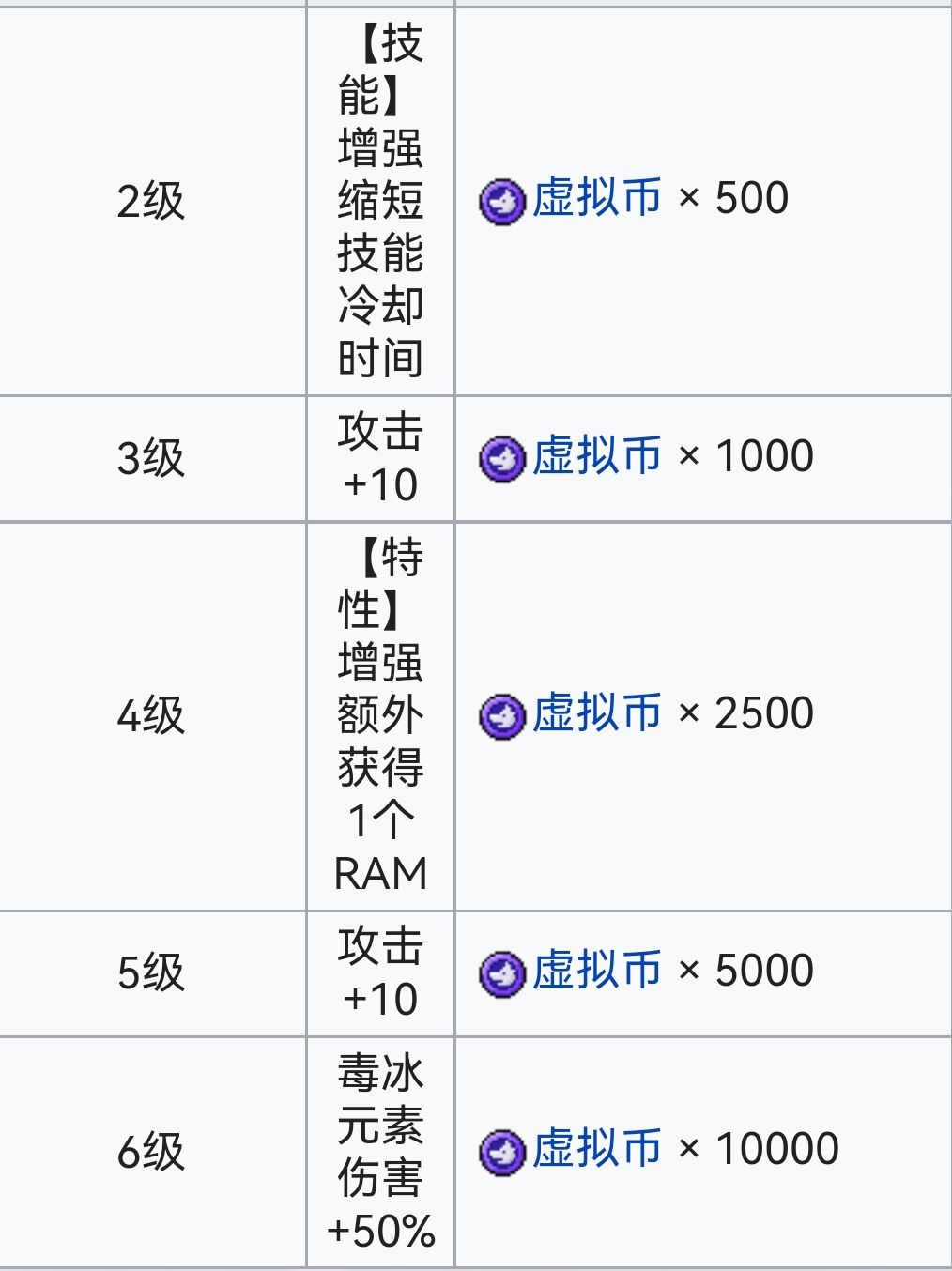Open the 虚拟币 link in the 6级 row
The image size is (952, 1271).
(596, 1150)
